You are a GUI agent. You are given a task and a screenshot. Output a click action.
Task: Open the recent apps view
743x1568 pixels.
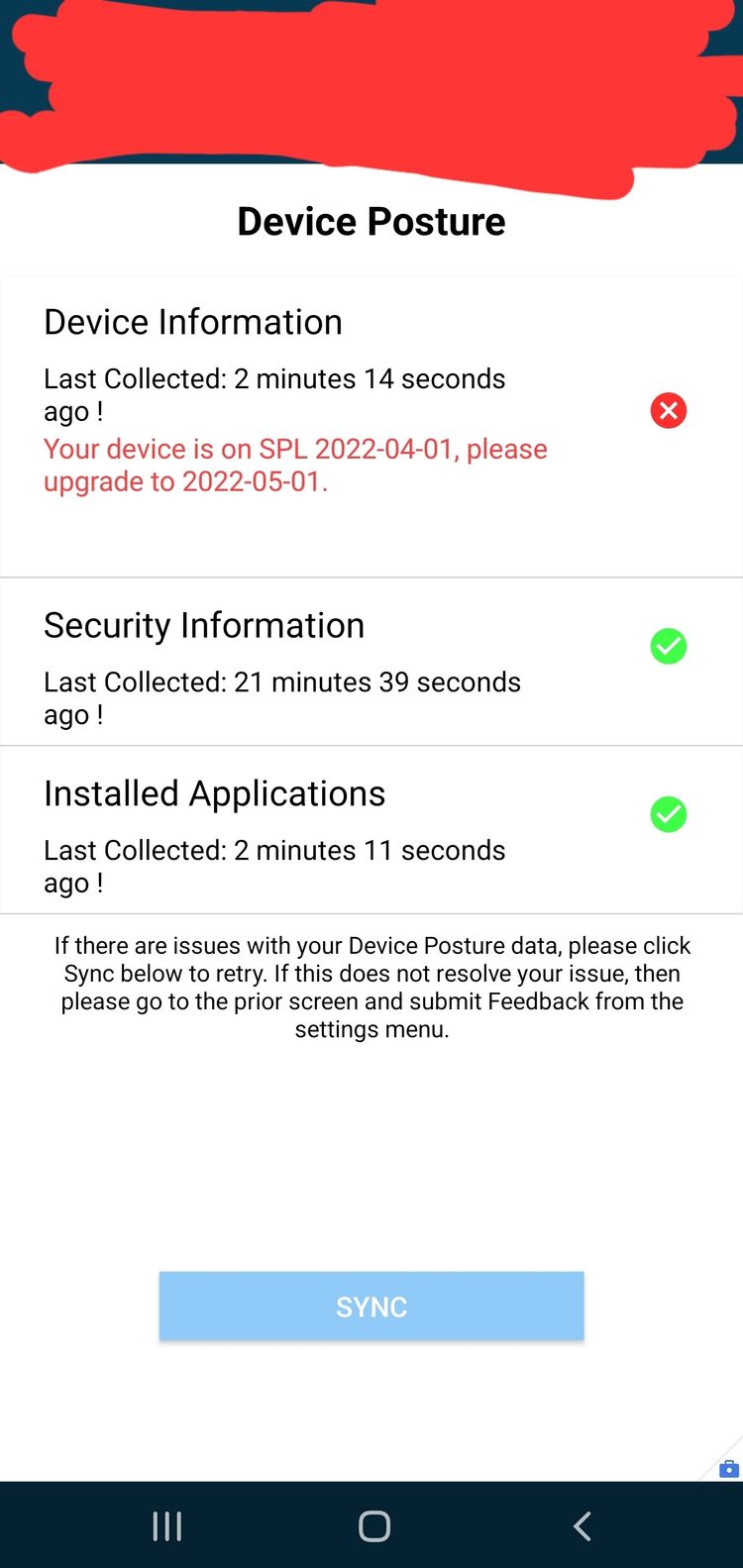pyautogui.click(x=167, y=1526)
